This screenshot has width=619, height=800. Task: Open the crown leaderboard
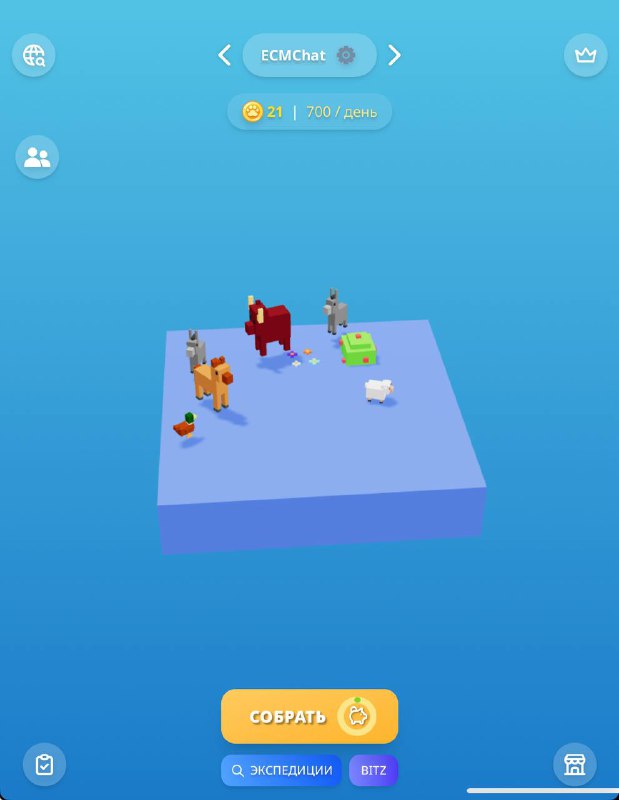pyautogui.click(x=585, y=55)
